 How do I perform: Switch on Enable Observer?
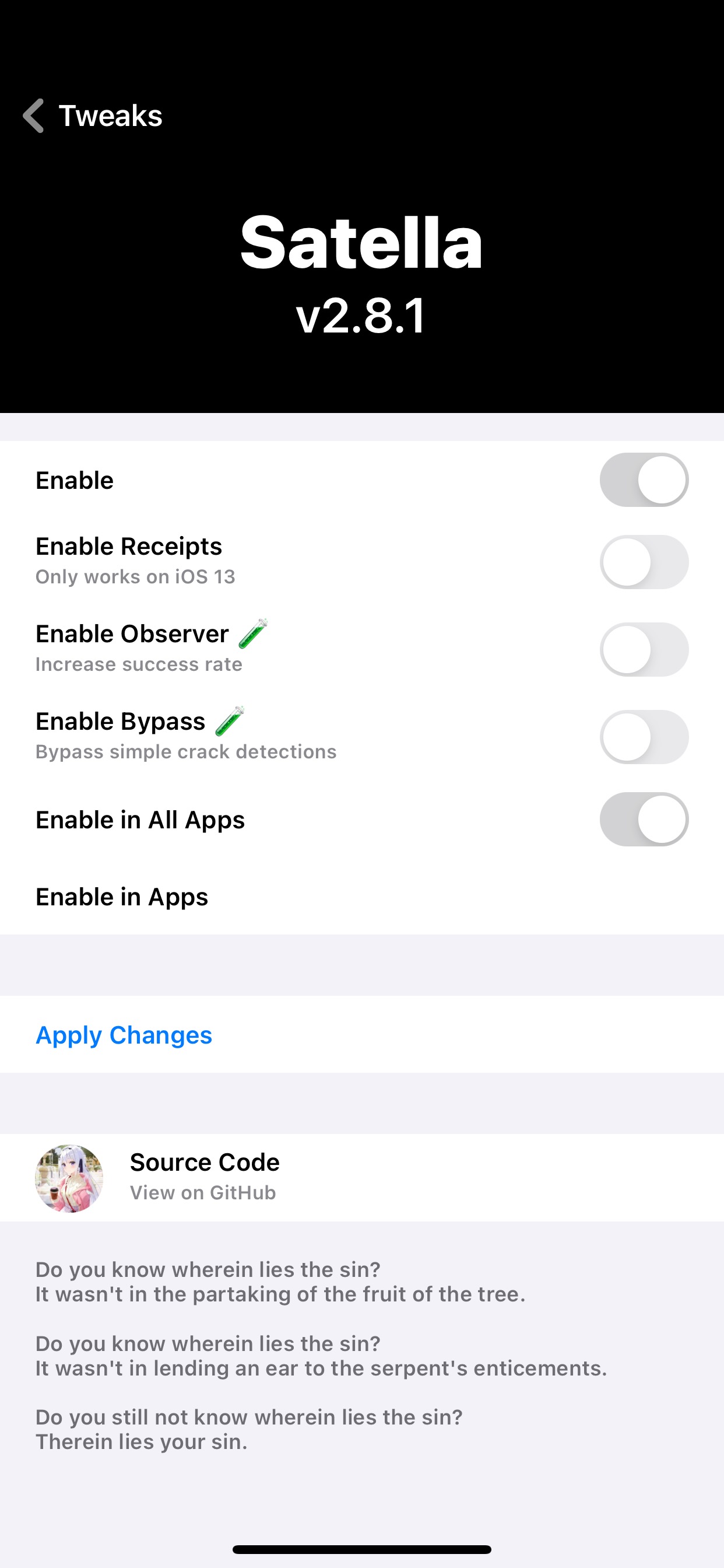(644, 649)
